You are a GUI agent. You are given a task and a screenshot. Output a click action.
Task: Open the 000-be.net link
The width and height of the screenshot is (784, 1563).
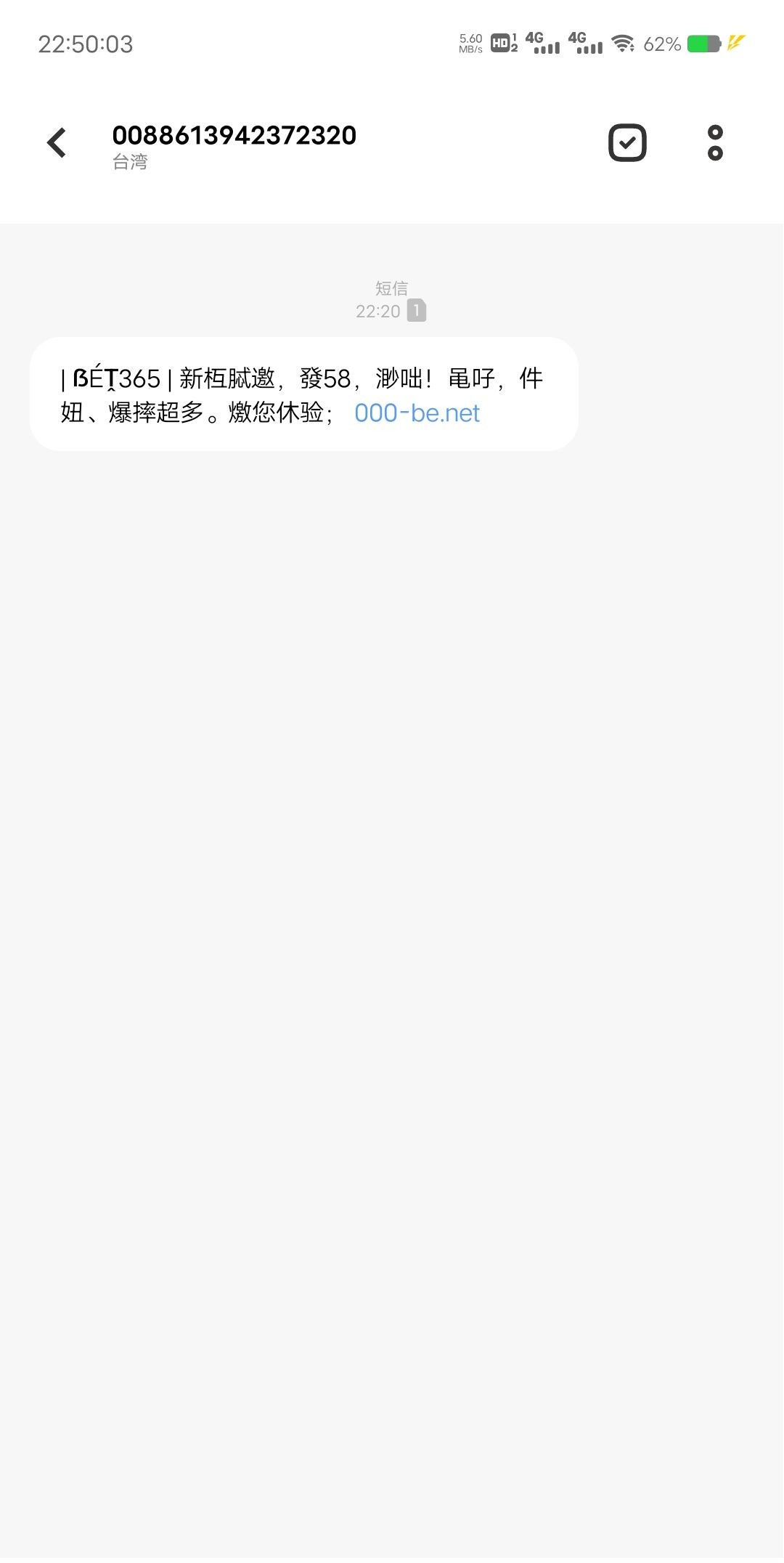[x=417, y=413]
